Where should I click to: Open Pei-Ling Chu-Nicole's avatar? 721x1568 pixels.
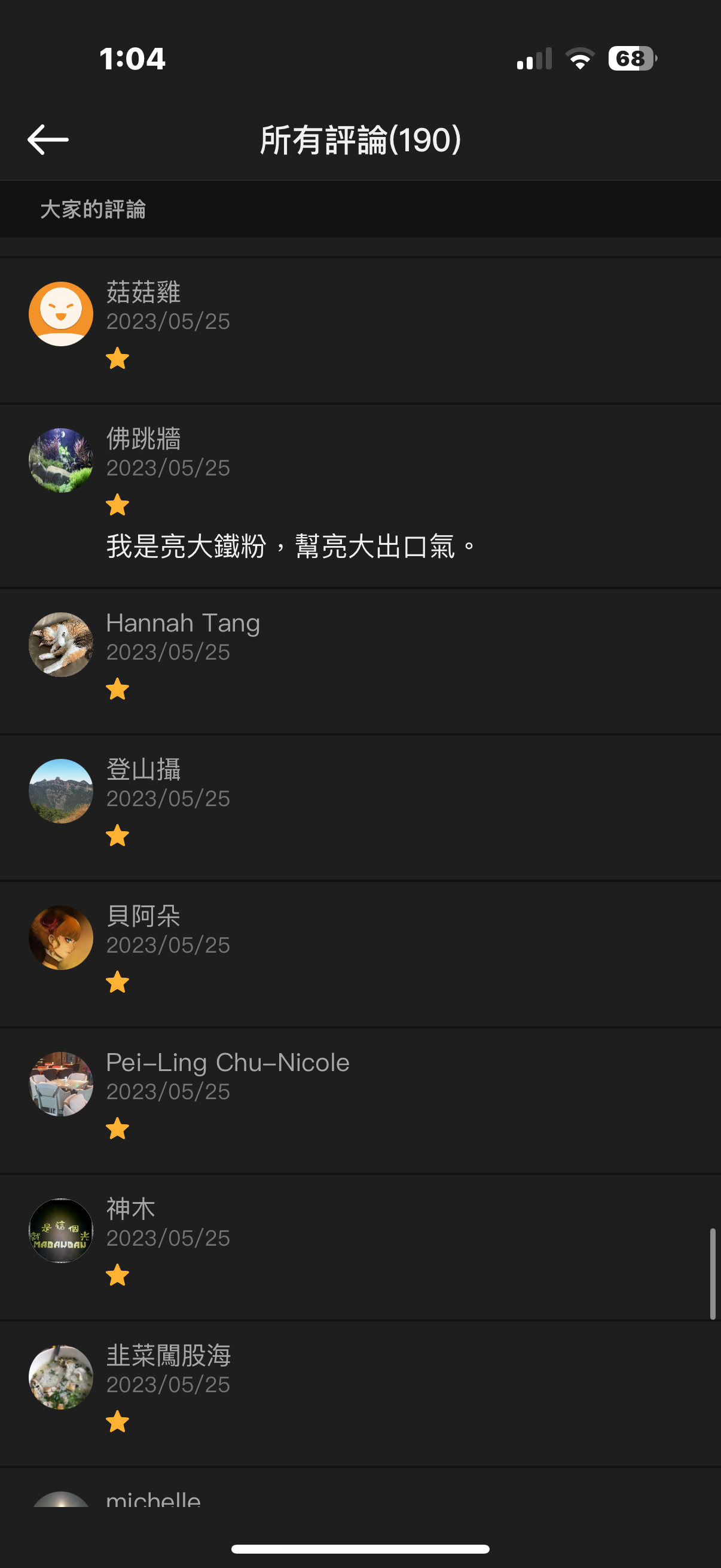[61, 1084]
